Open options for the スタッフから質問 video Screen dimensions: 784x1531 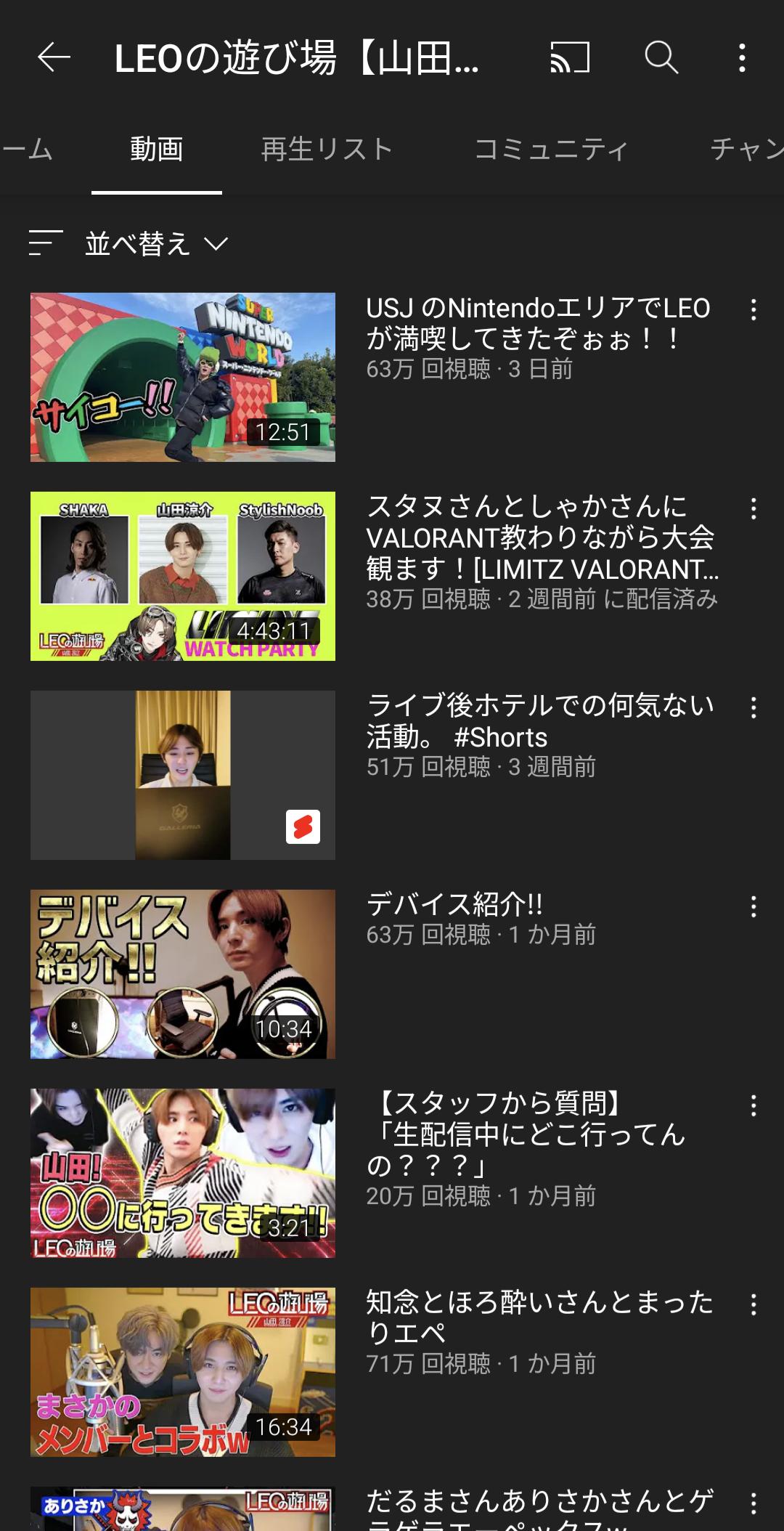754,1106
